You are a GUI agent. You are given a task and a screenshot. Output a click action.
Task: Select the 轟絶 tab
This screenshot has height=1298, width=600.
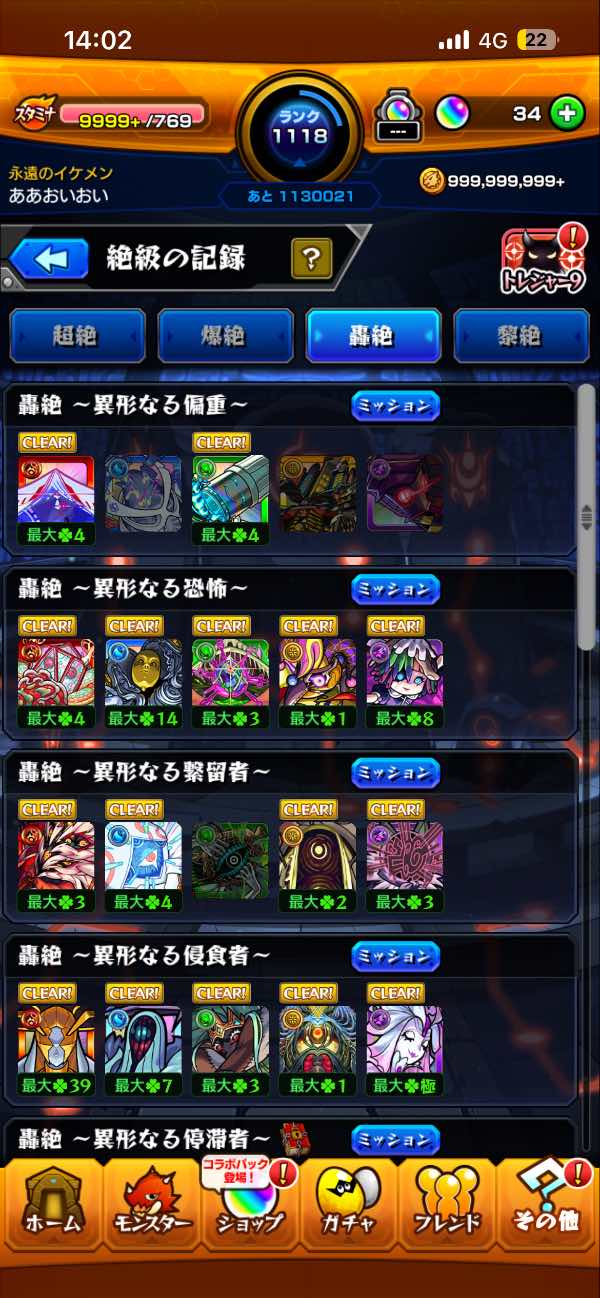[x=373, y=336]
